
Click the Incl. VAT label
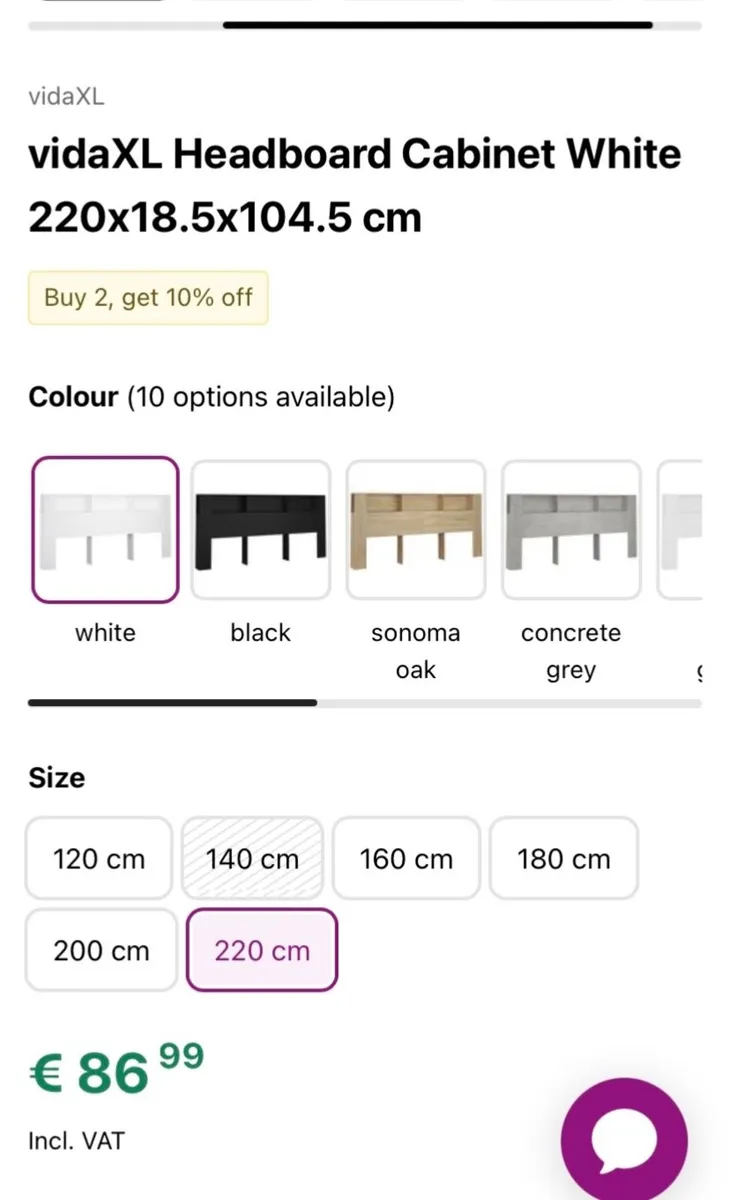pos(76,1140)
